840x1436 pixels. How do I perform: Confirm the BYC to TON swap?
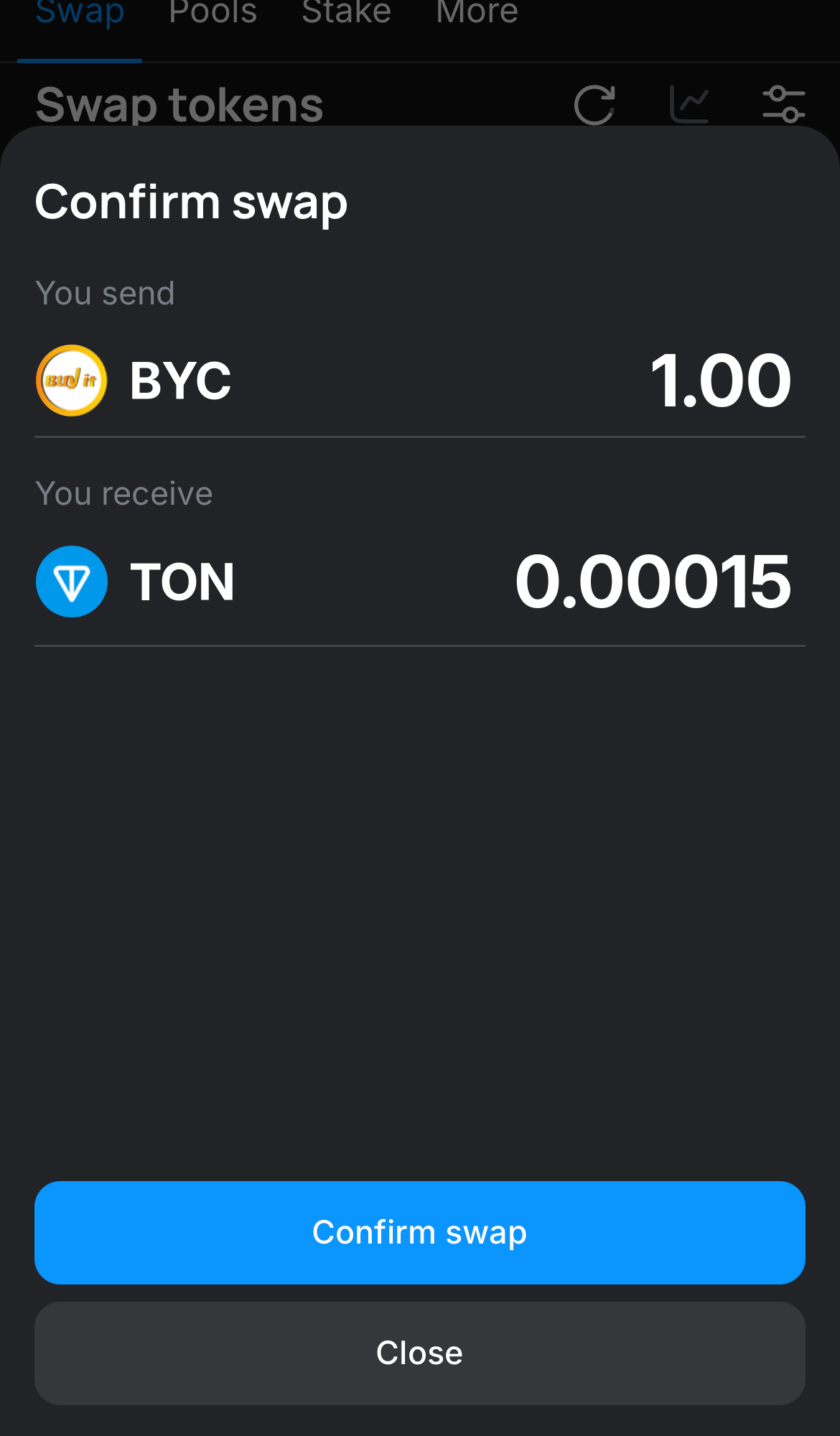point(419,1232)
